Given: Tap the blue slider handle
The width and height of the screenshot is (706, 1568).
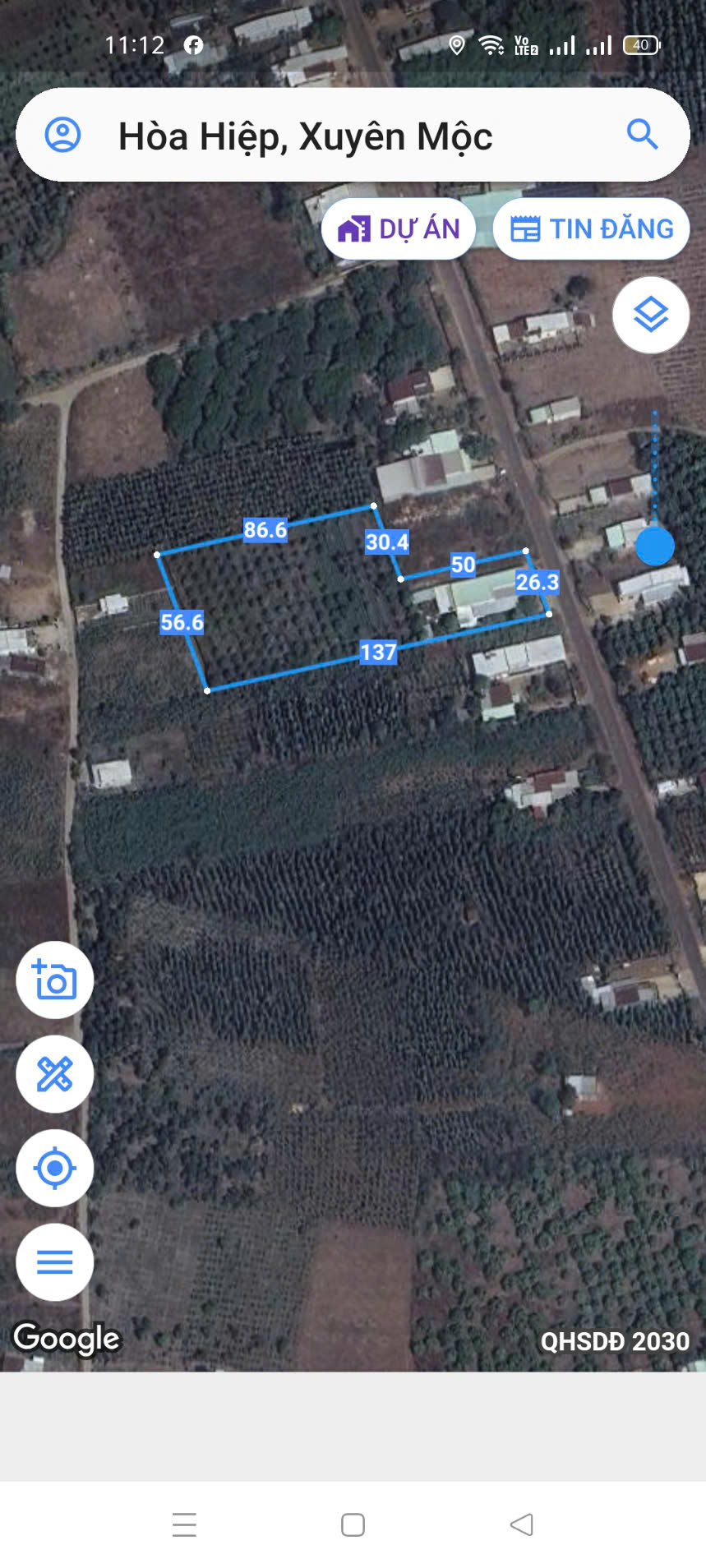Looking at the screenshot, I should [655, 546].
